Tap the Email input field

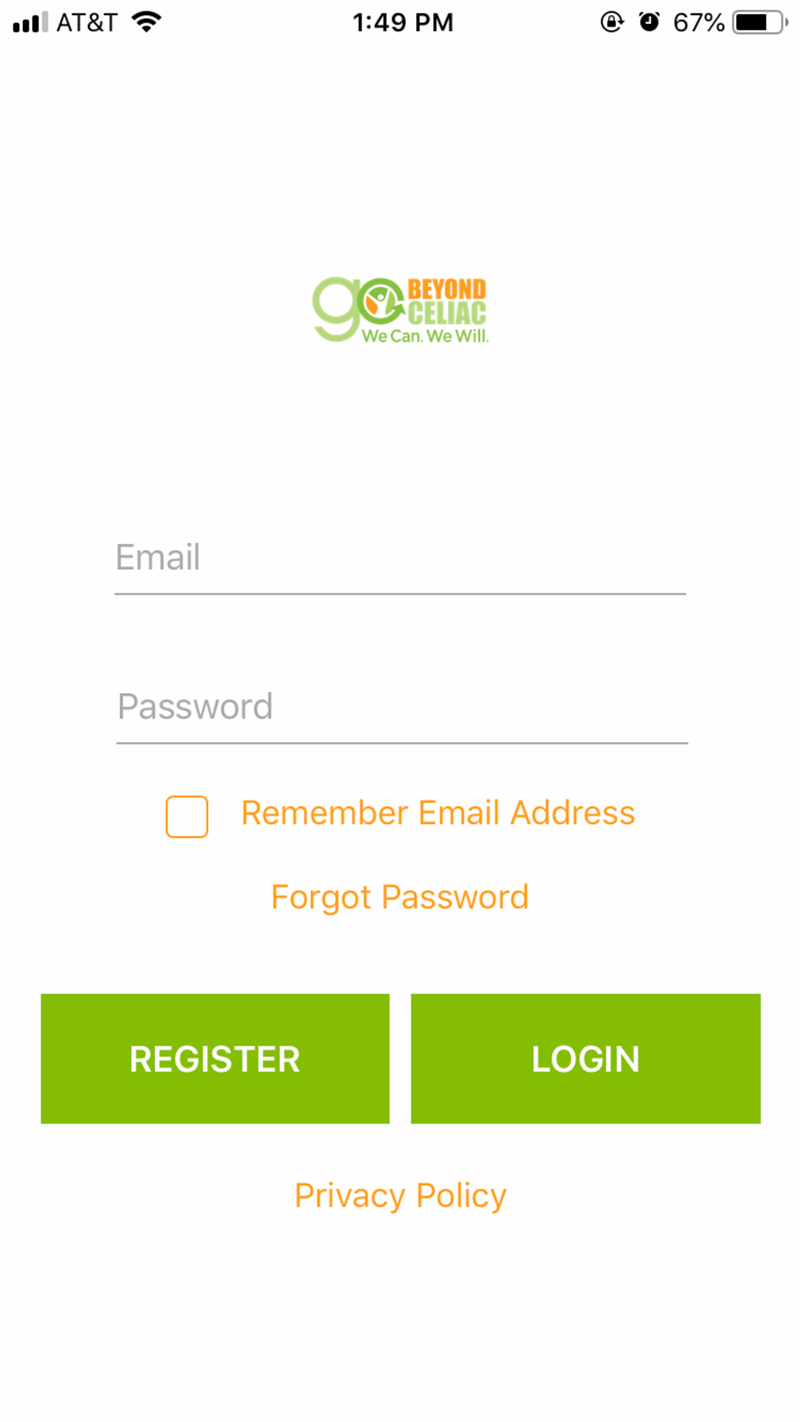pyautogui.click(x=400, y=558)
